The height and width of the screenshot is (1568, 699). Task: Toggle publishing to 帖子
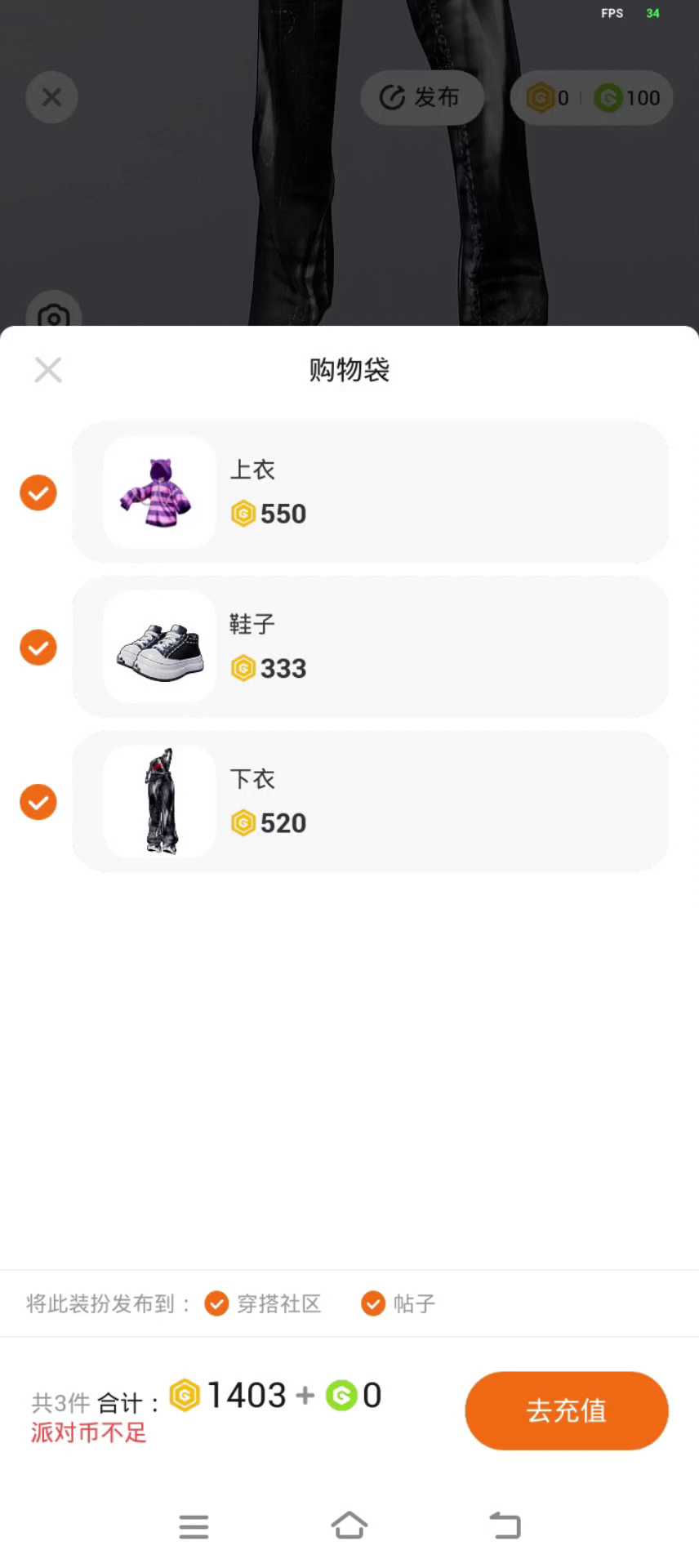(x=373, y=1303)
